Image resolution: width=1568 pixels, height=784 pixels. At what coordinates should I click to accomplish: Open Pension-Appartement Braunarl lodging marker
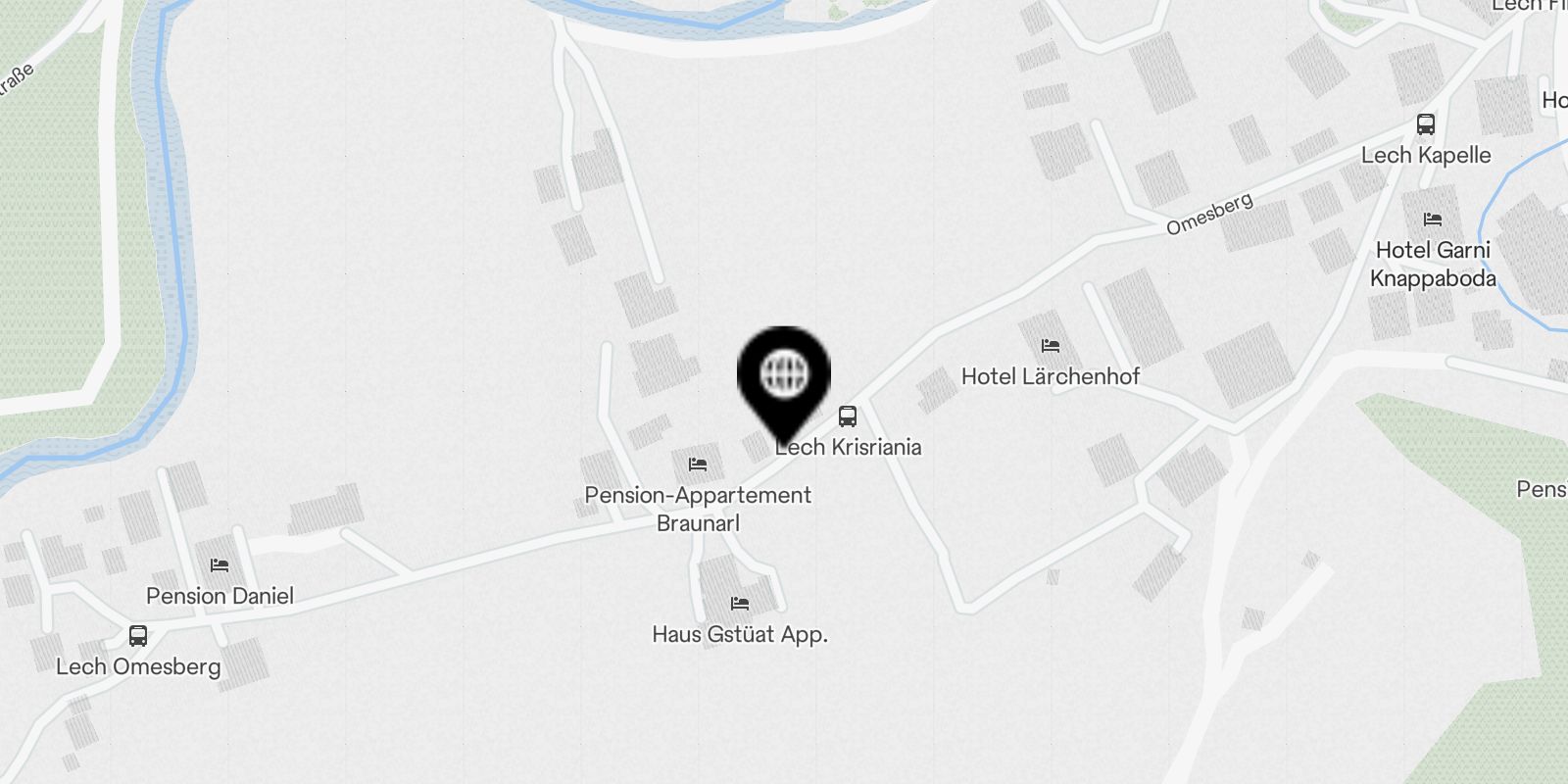698,465
